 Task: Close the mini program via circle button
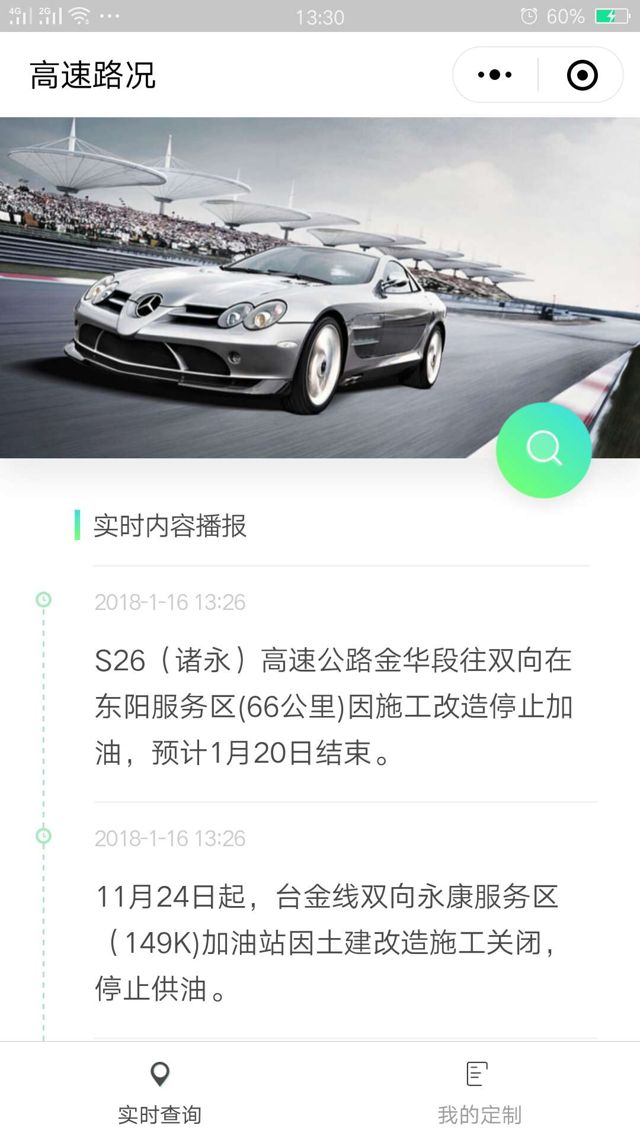pos(582,75)
